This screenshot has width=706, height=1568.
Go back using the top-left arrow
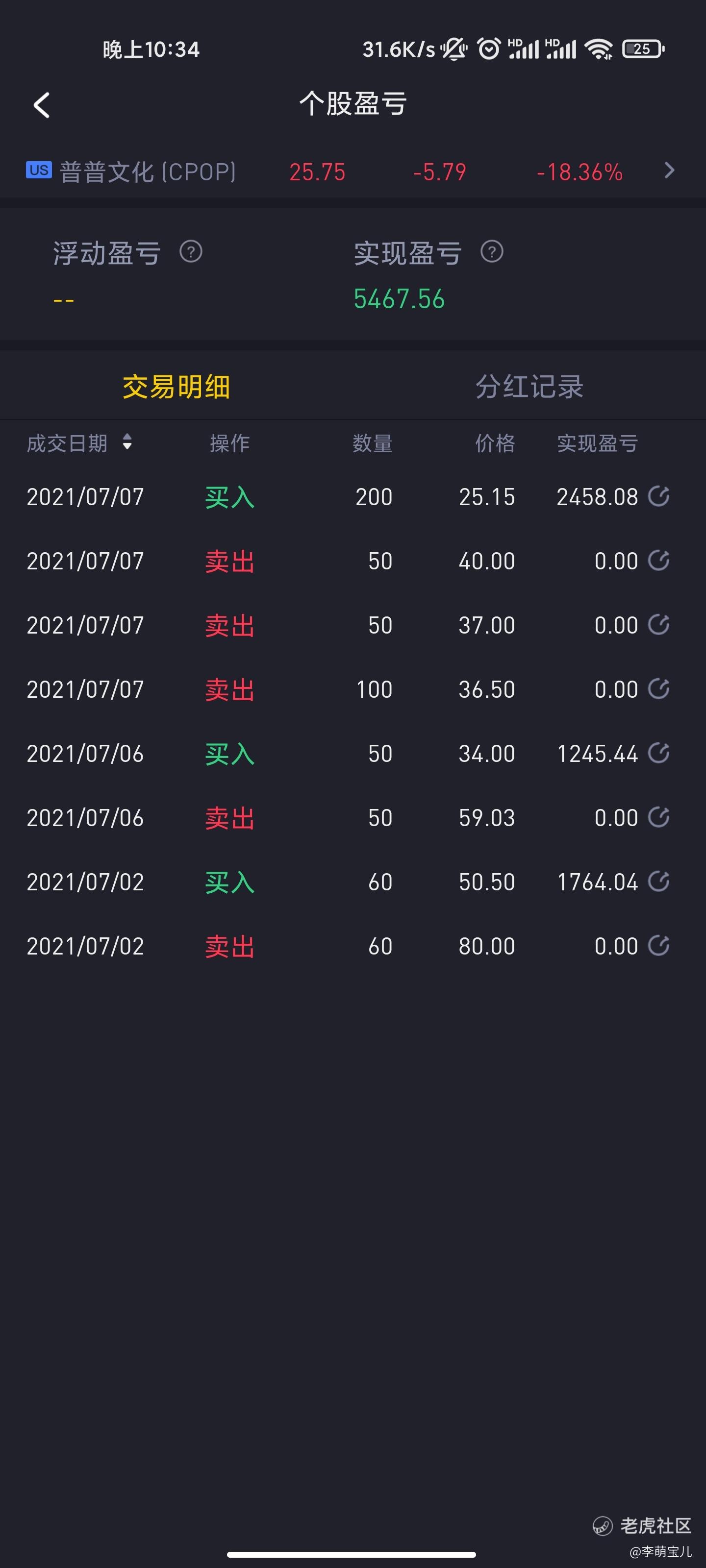click(41, 105)
